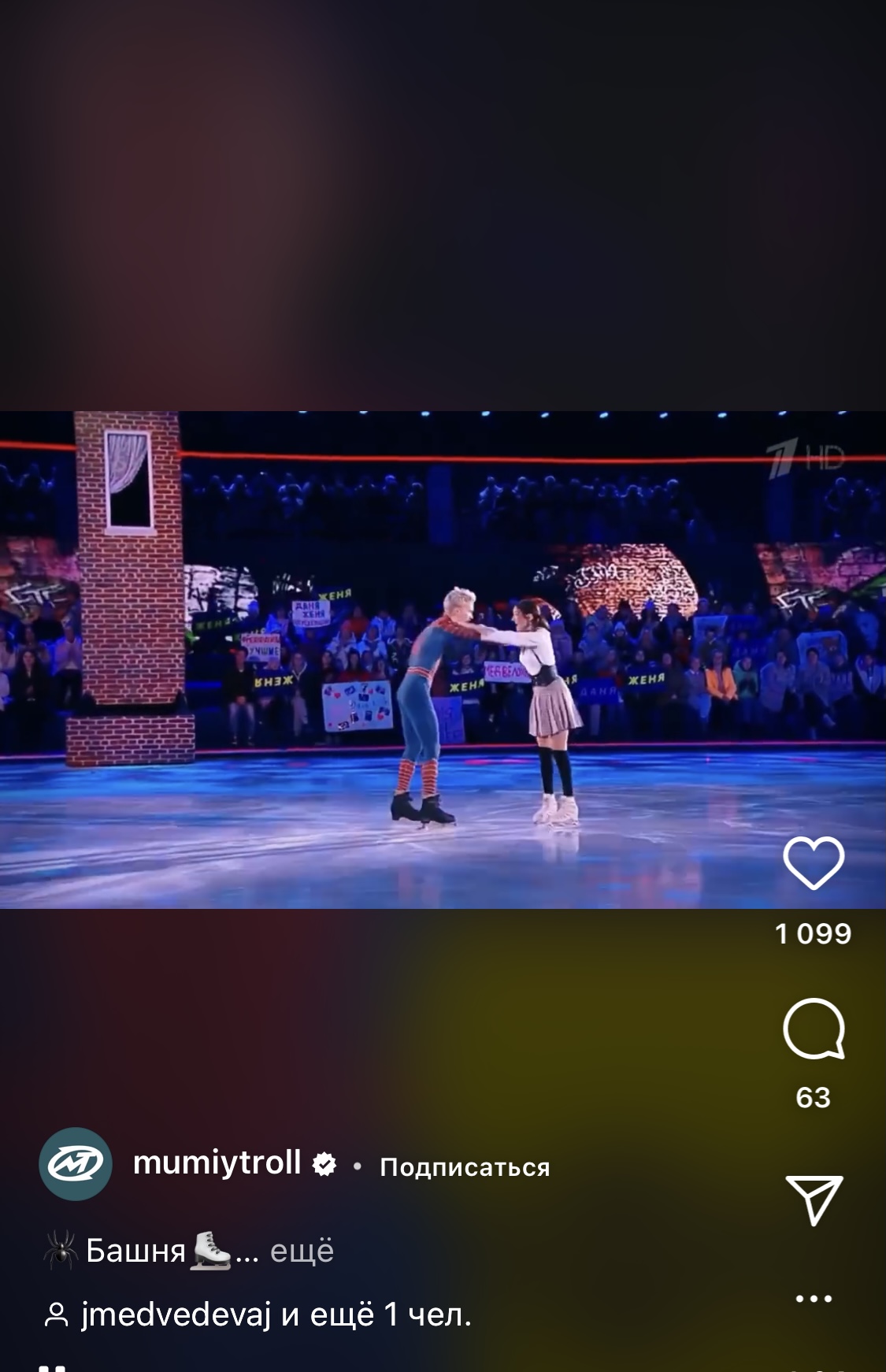Expand the caption with ещё
Image resolution: width=886 pixels, height=1372 pixels.
pyautogui.click(x=302, y=1251)
